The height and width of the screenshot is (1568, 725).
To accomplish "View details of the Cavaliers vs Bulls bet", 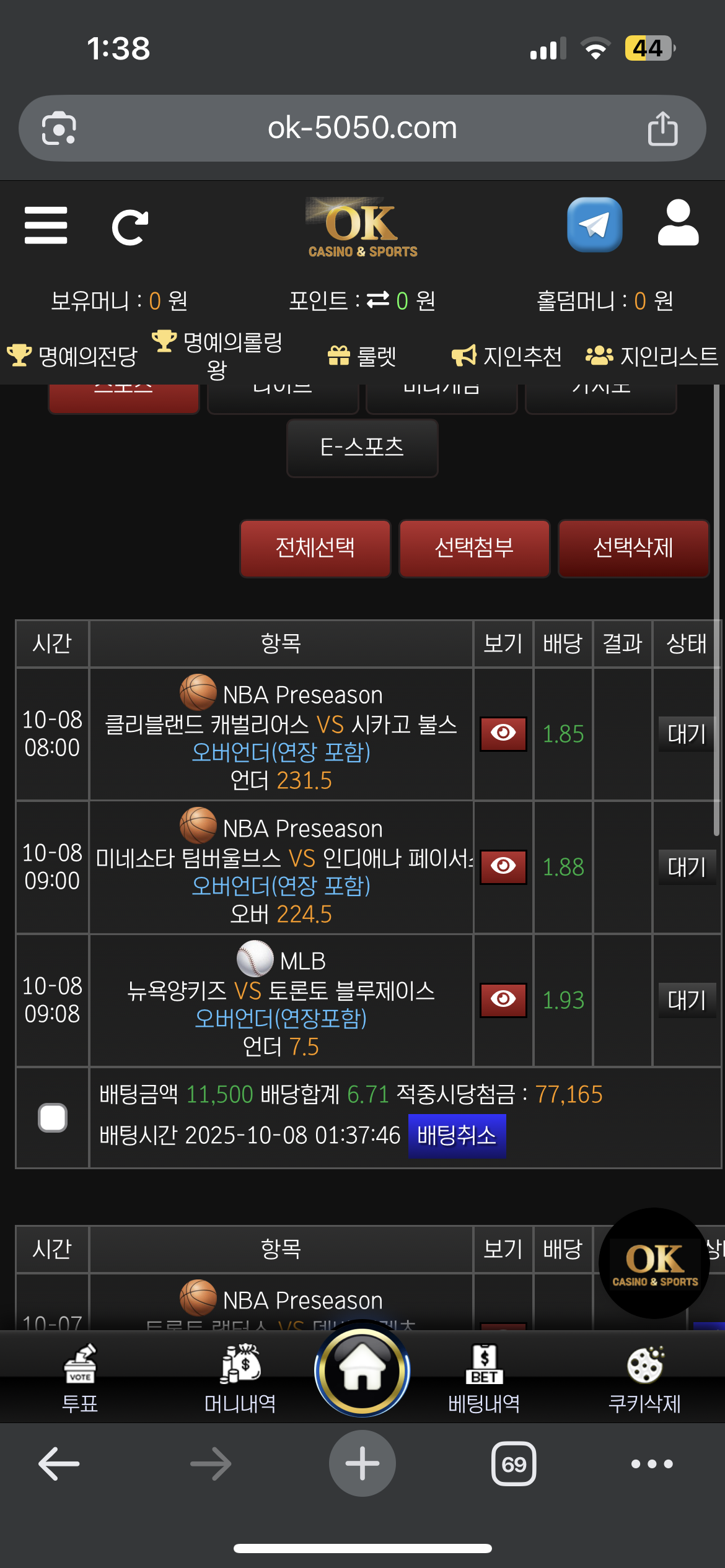I will (x=503, y=734).
